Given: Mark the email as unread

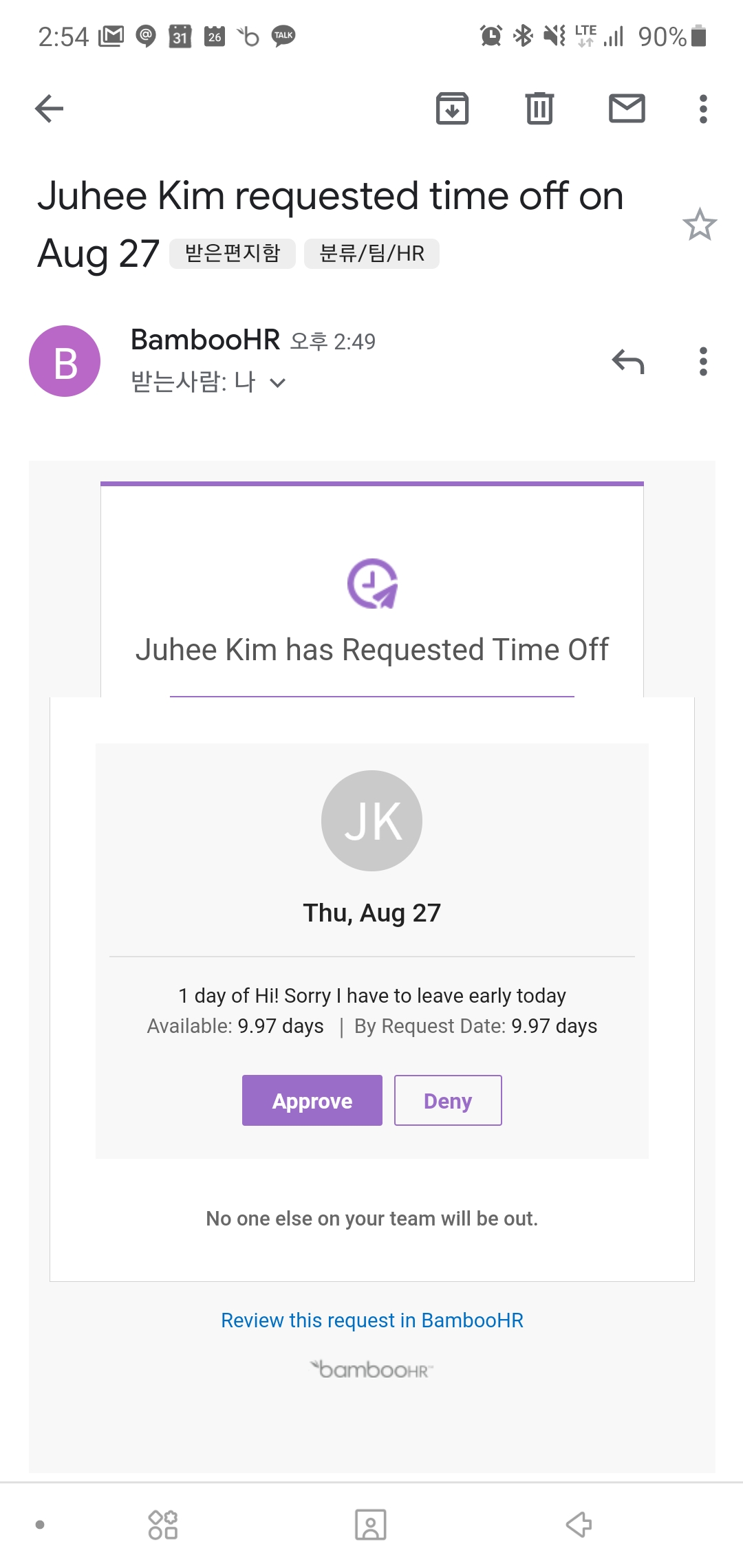Looking at the screenshot, I should point(627,109).
